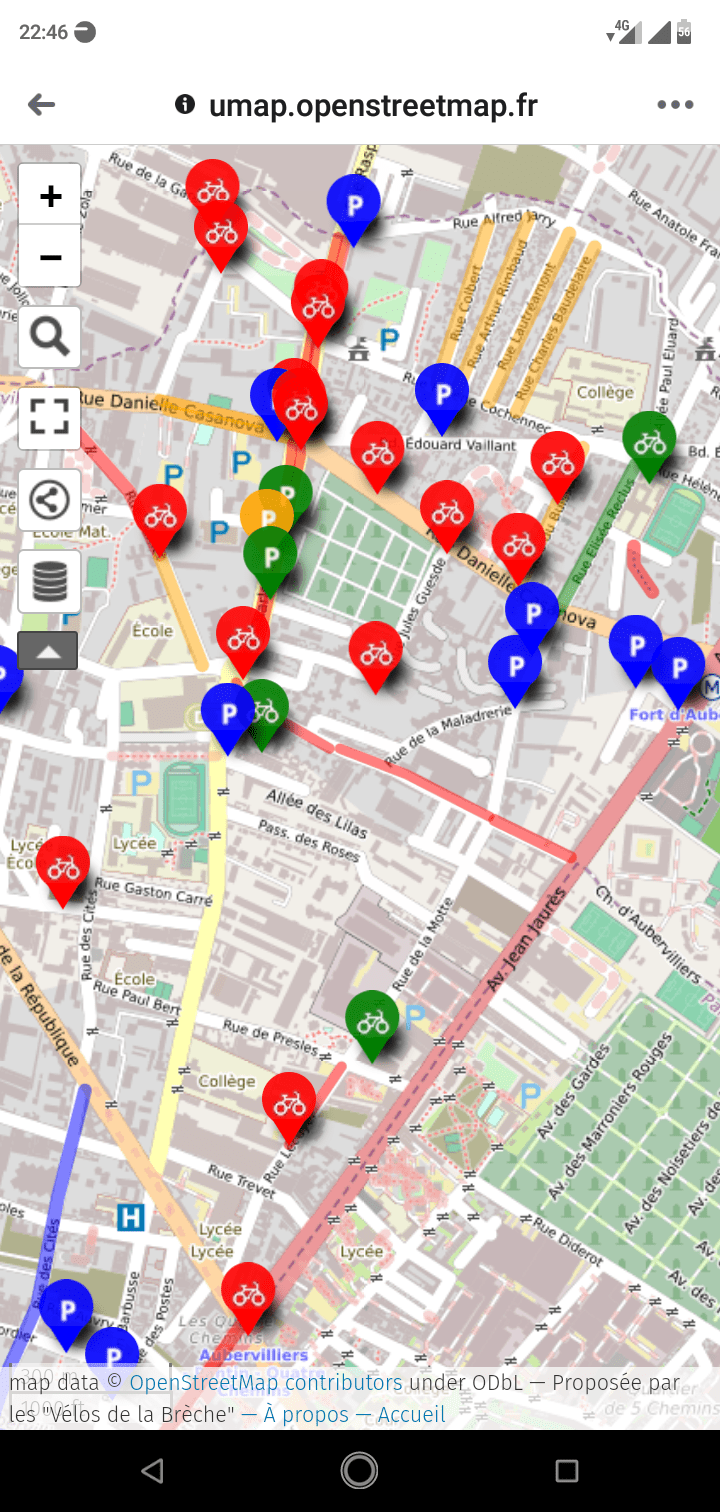
Task: Zoom out with the minus button
Action: pyautogui.click(x=49, y=257)
